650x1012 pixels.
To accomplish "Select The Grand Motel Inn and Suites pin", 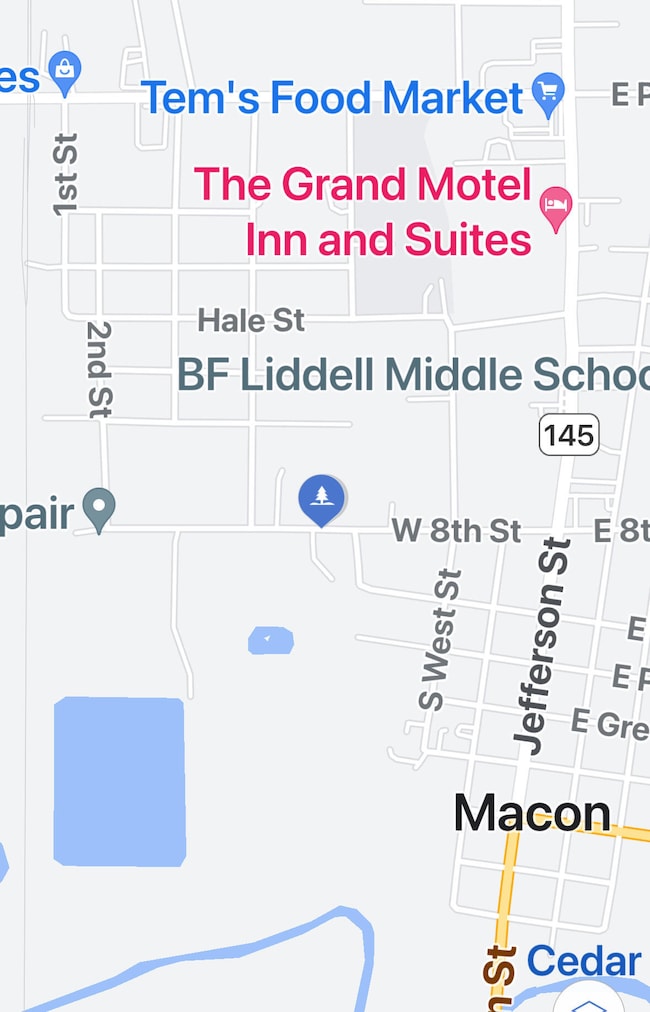I will tap(555, 208).
